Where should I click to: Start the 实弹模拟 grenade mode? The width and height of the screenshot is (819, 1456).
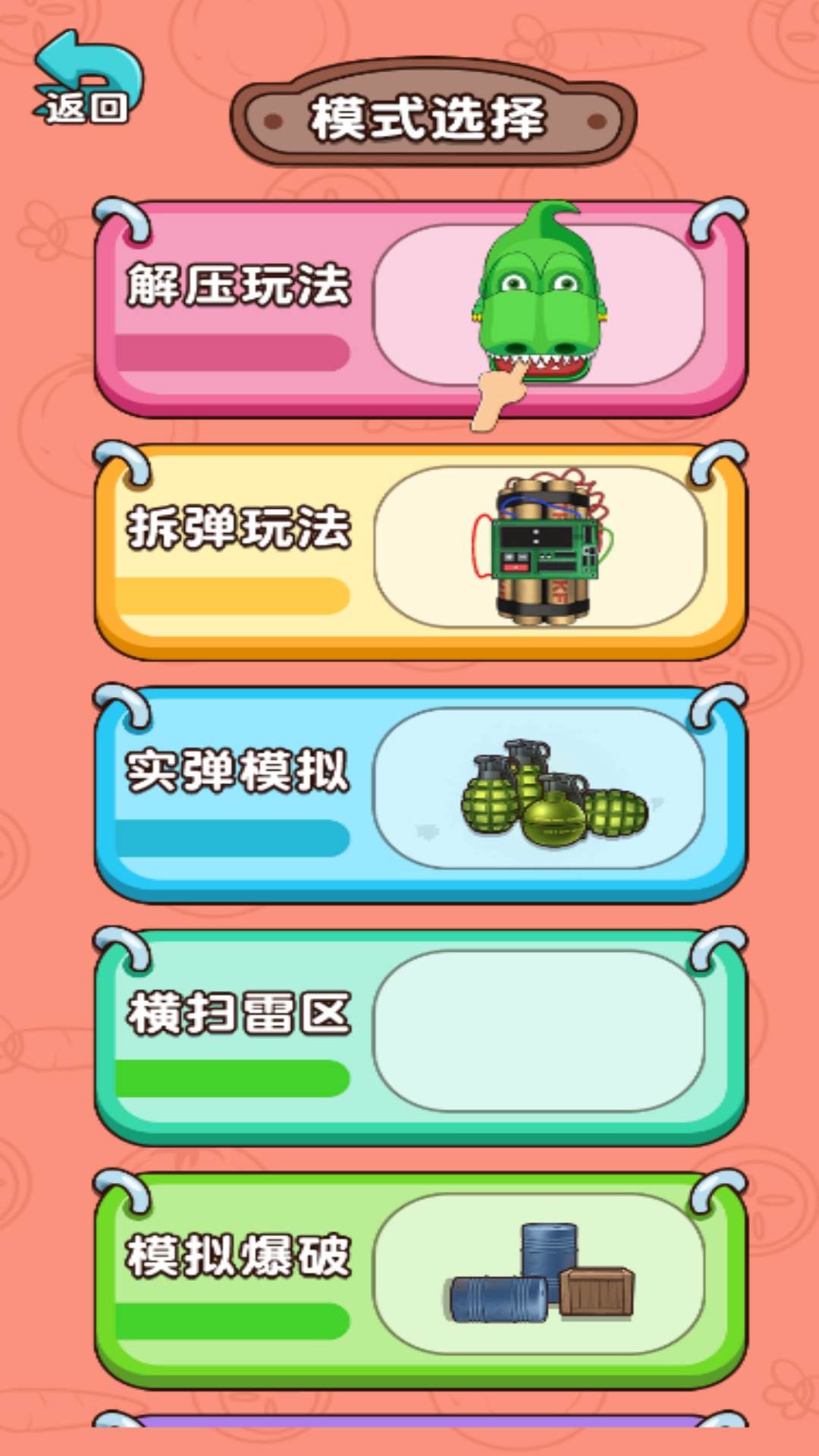419,794
